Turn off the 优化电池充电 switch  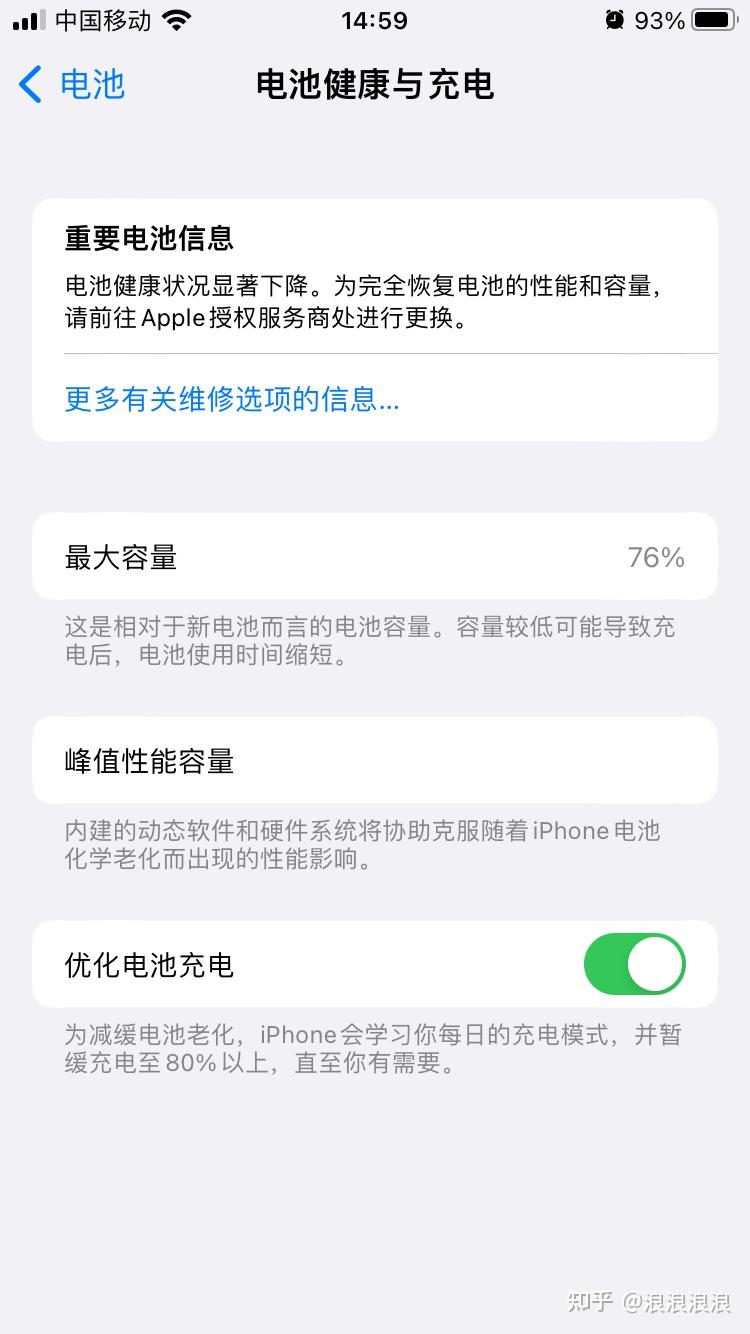tap(634, 964)
